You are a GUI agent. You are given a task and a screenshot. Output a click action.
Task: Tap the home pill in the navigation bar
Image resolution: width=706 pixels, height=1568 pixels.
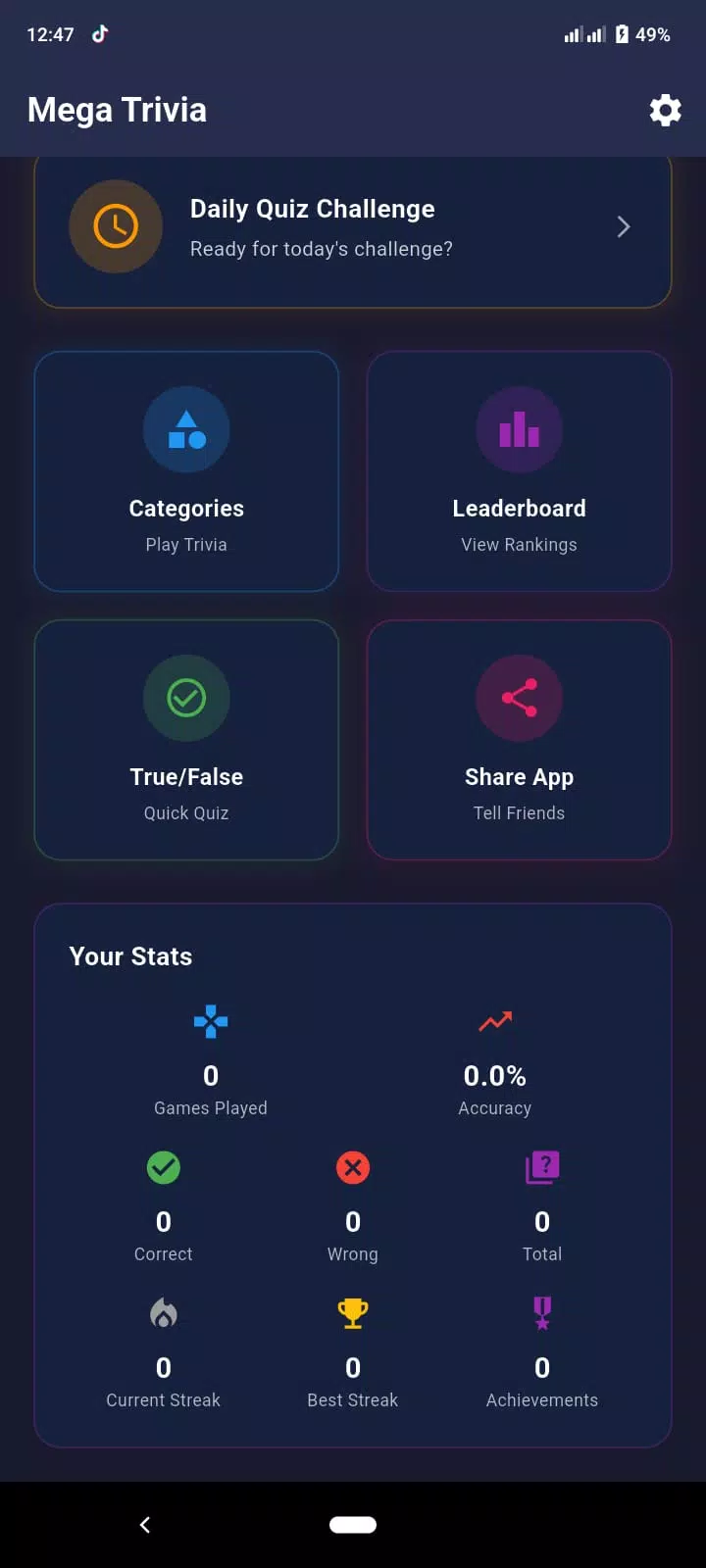[x=353, y=1524]
